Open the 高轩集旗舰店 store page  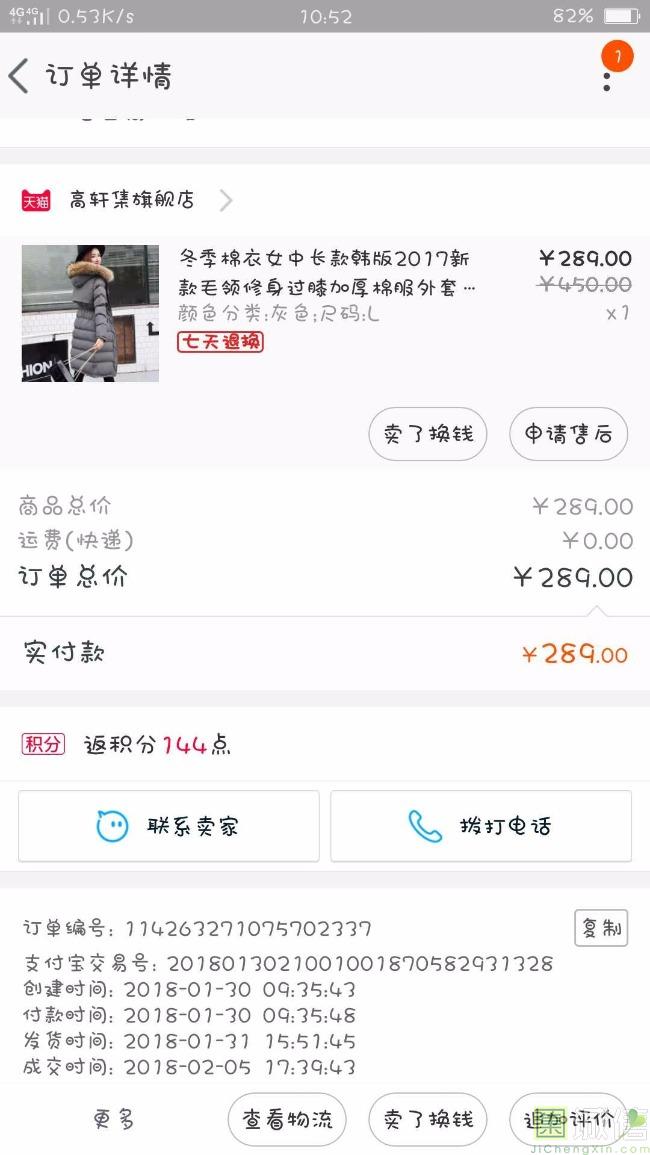coord(131,200)
